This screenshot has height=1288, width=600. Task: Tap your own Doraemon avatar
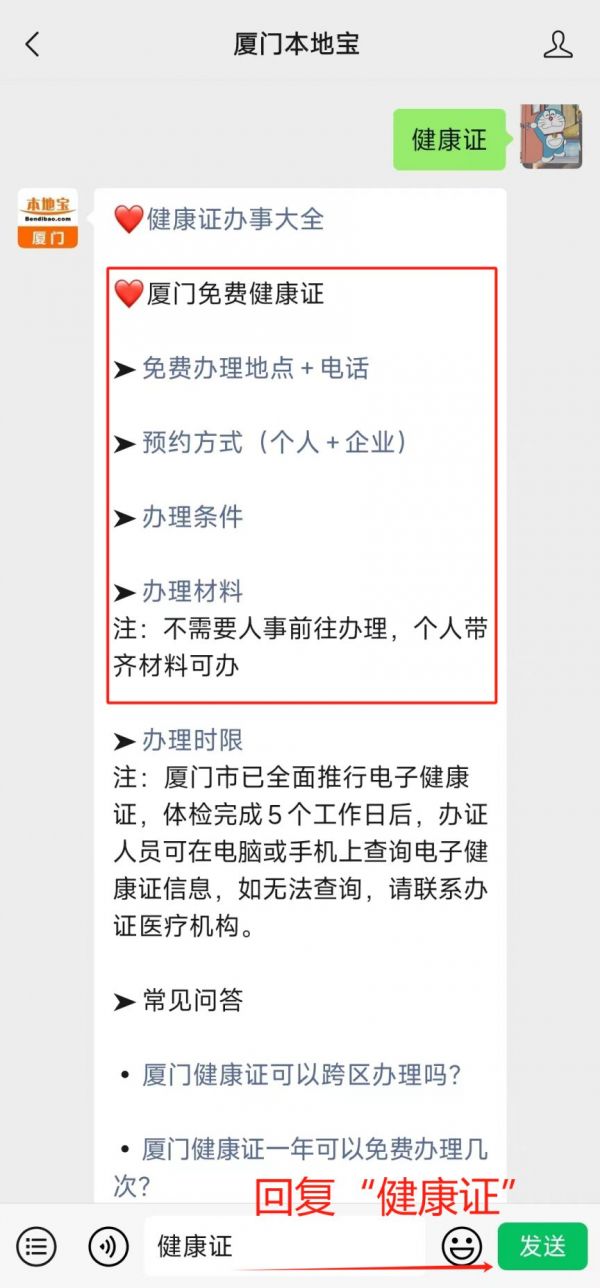pyautogui.click(x=551, y=137)
